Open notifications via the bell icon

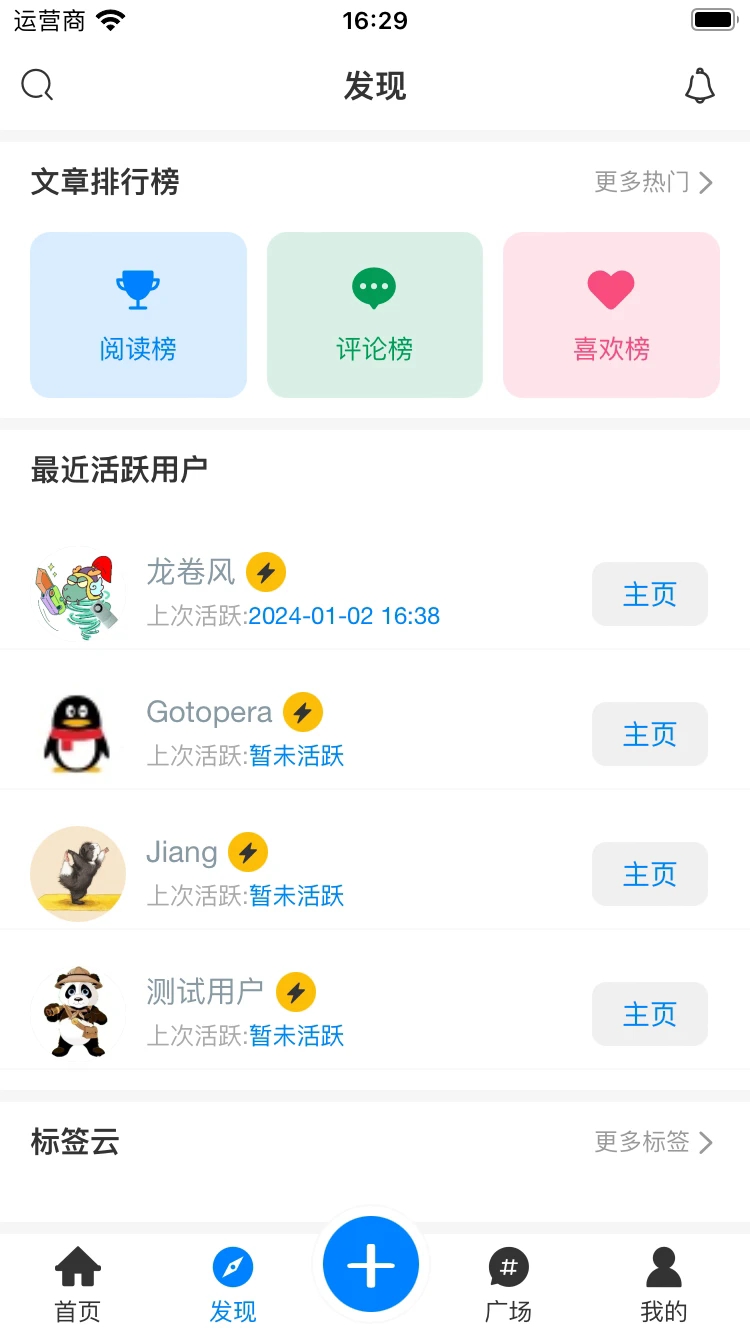click(700, 85)
